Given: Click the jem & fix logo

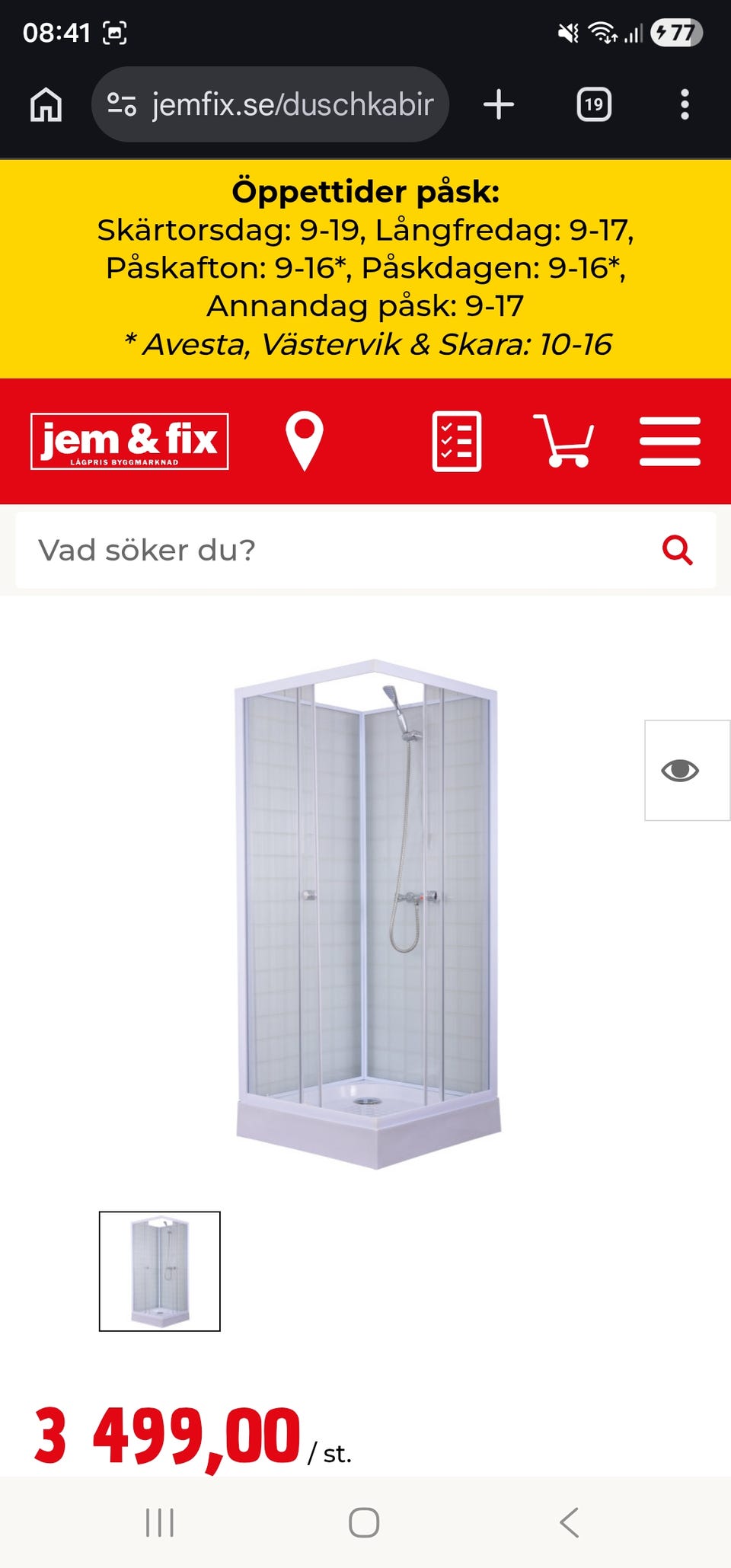Looking at the screenshot, I should tap(128, 440).
